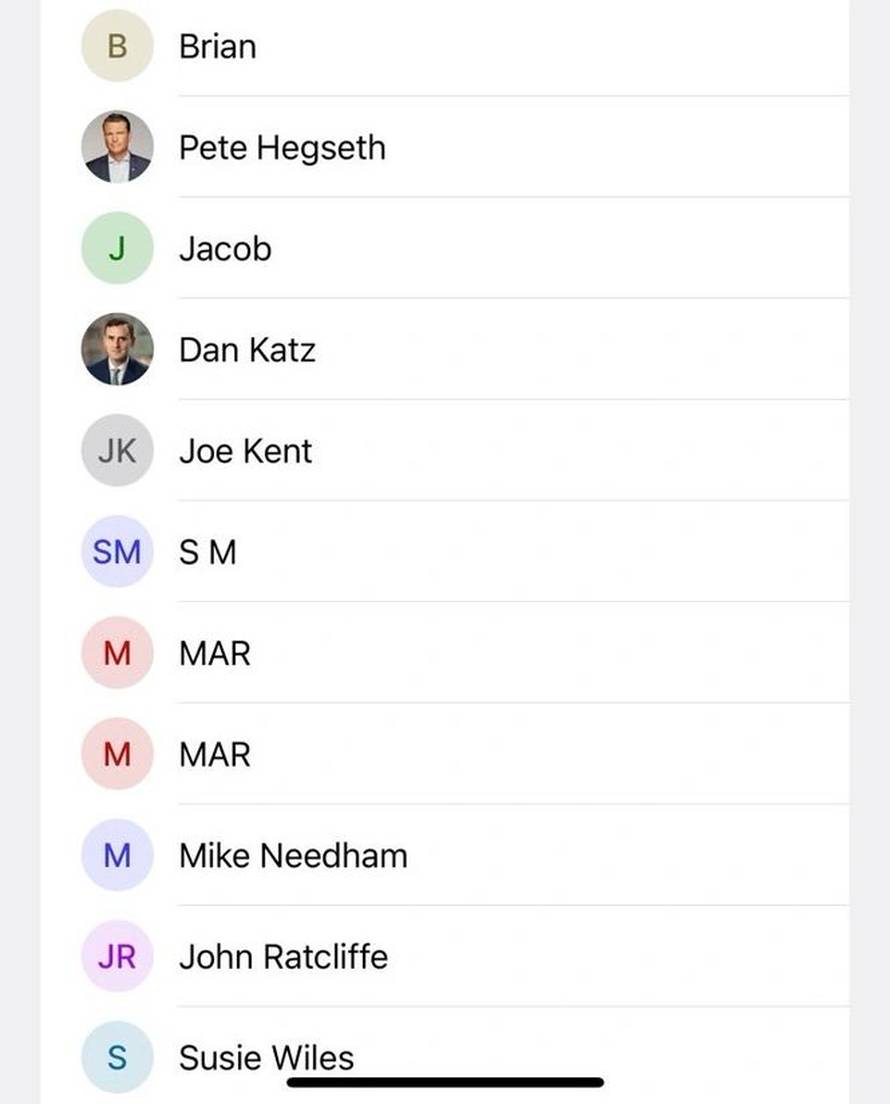Open the S M contact
Screen dimensions: 890x1104
pos(208,552)
